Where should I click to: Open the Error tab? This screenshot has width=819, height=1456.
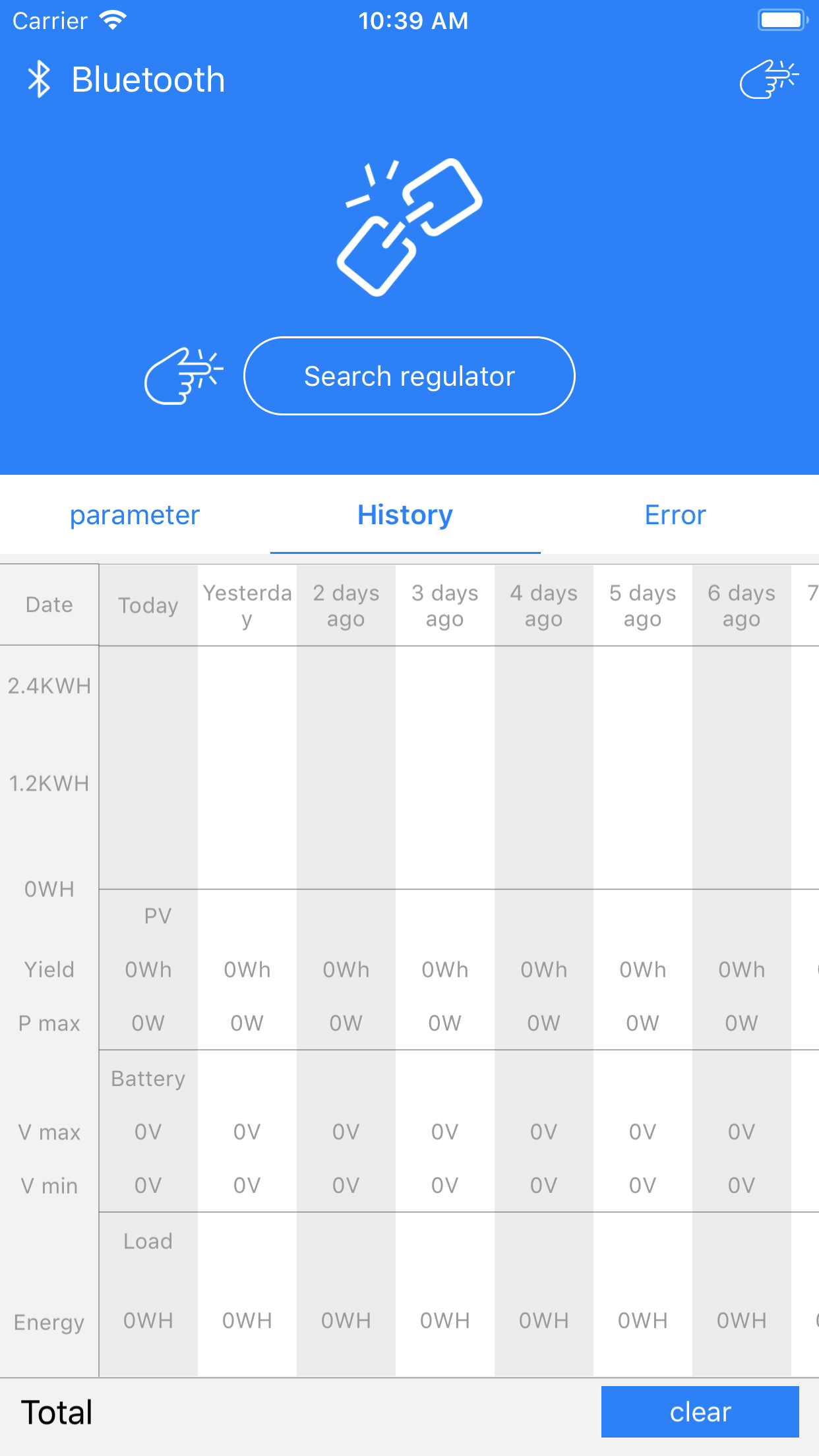tap(675, 515)
